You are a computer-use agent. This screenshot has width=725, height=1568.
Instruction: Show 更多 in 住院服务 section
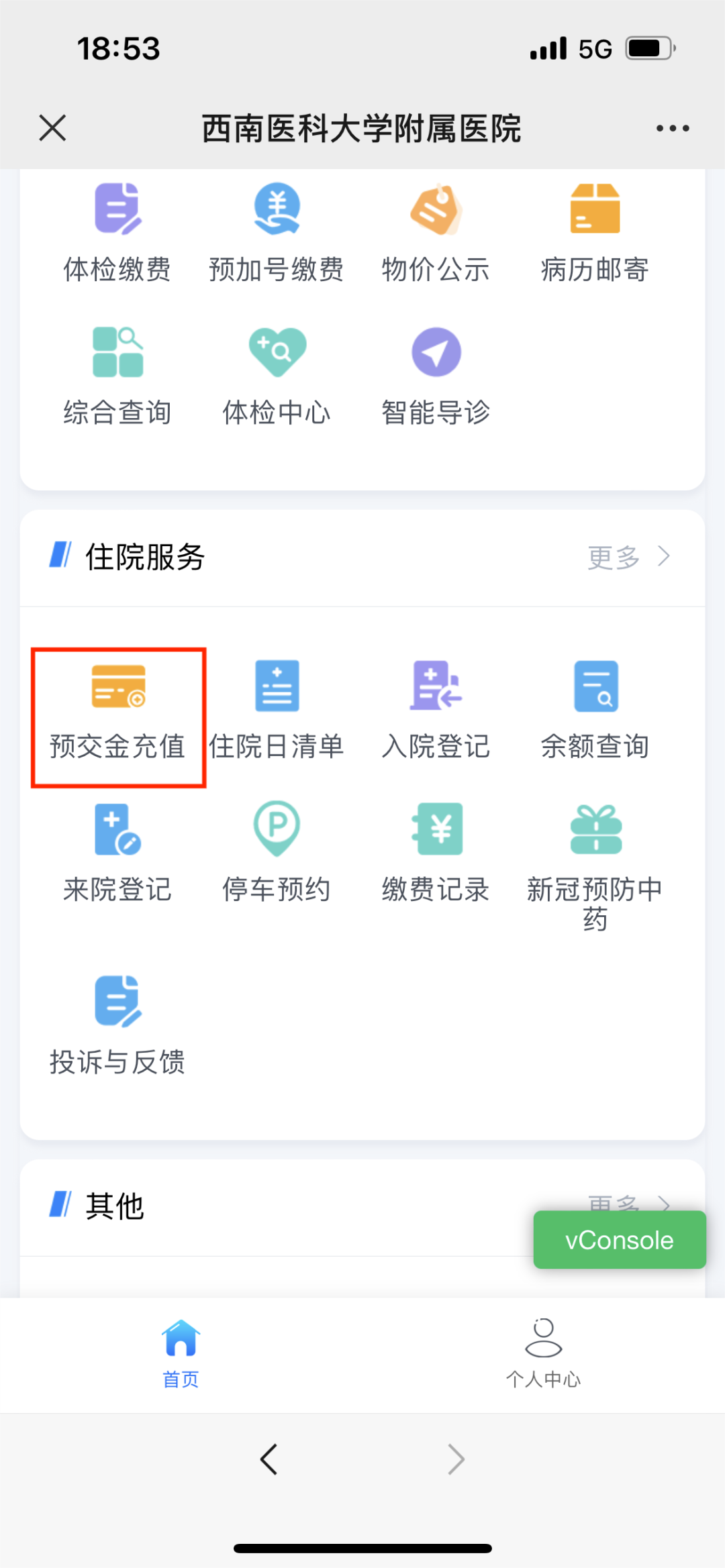pyautogui.click(x=628, y=557)
